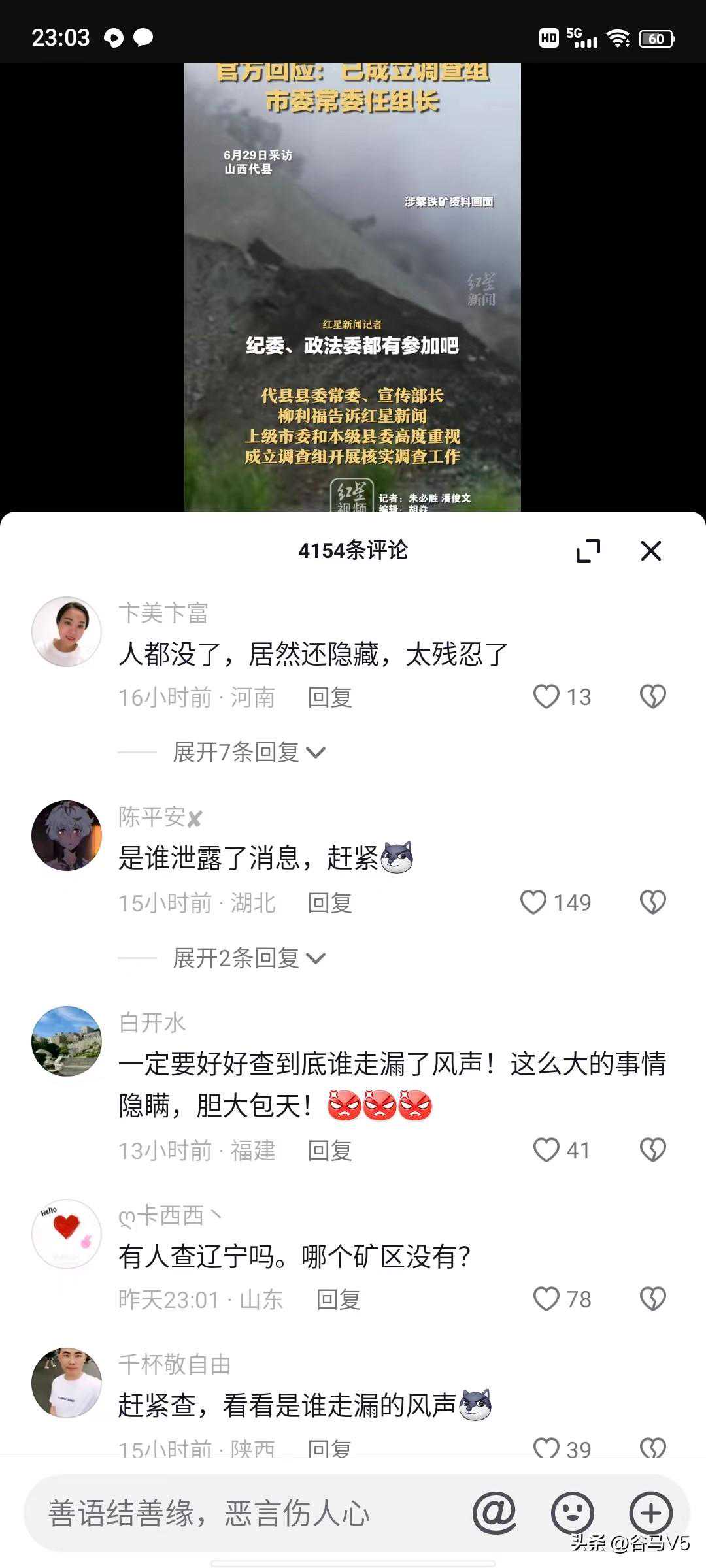706x1568 pixels.
Task: Reply to 白开水's comment
Action: coord(330,1151)
